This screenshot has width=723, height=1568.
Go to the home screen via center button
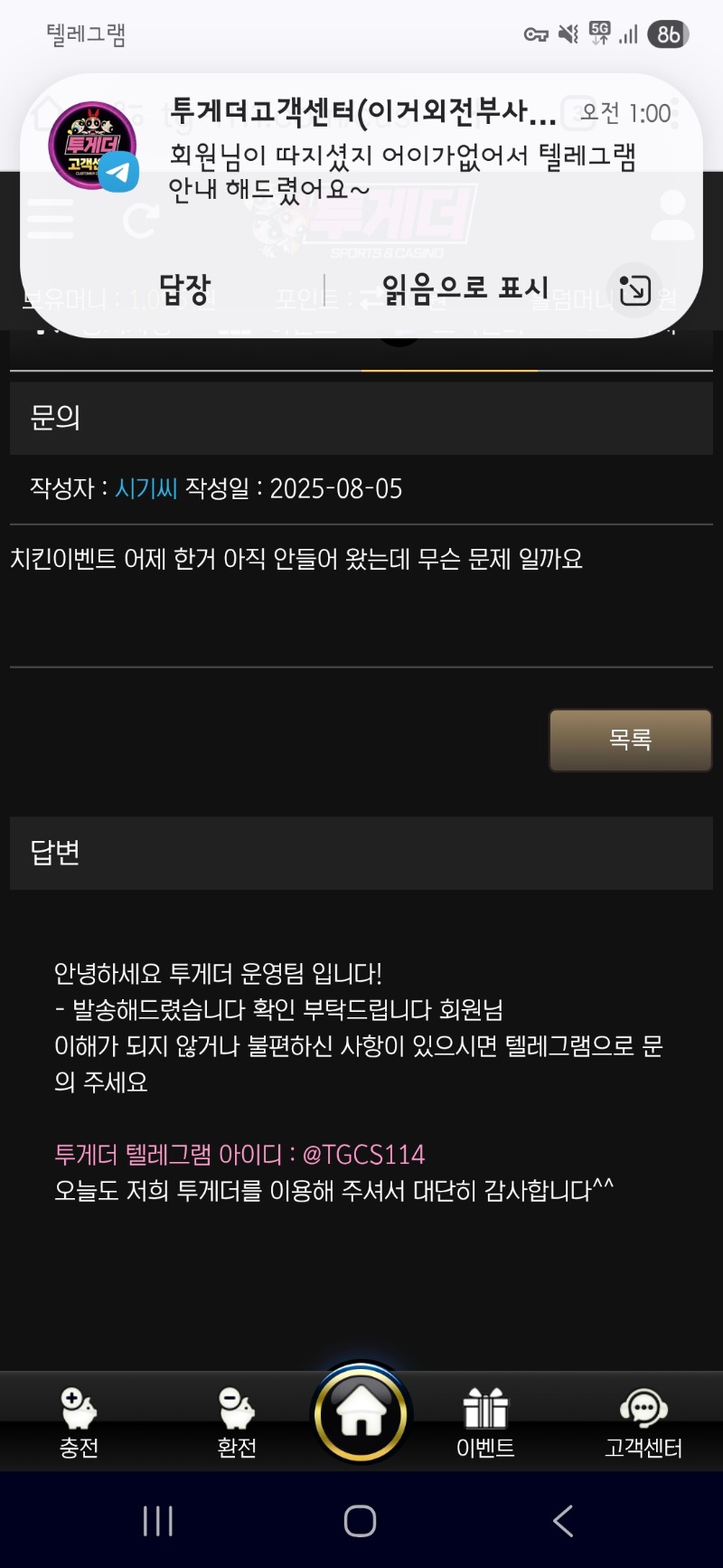click(x=361, y=1413)
